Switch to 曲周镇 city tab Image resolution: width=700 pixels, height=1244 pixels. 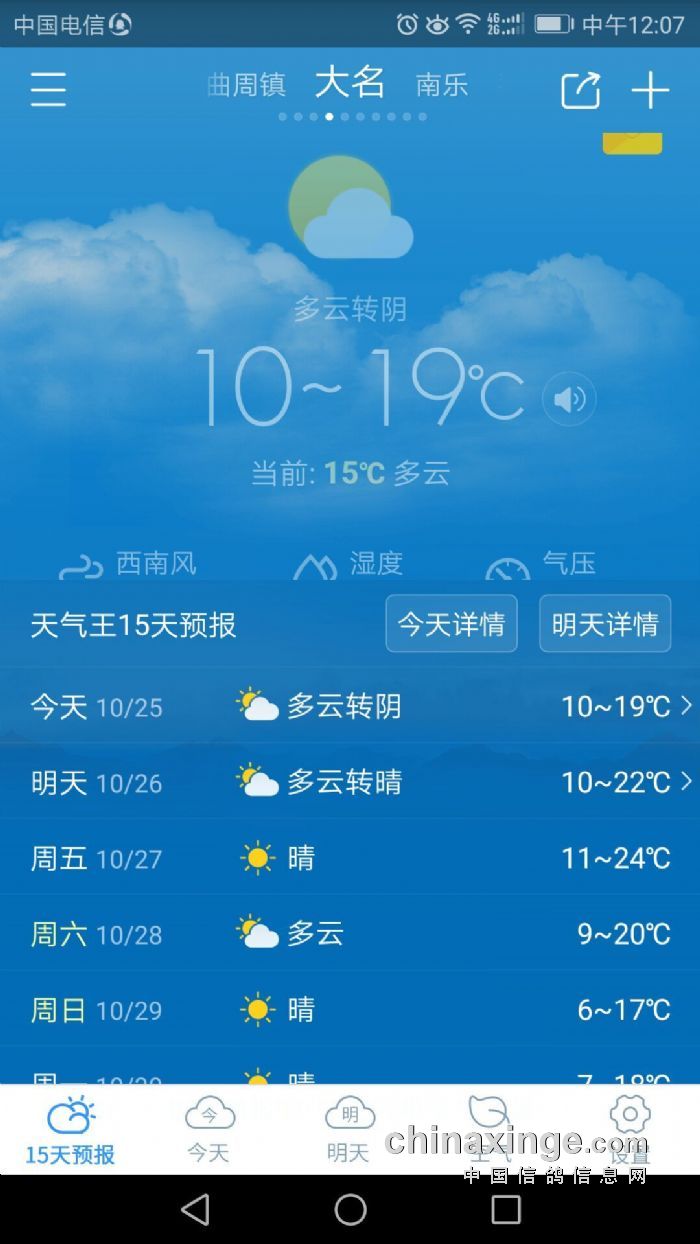pos(247,85)
